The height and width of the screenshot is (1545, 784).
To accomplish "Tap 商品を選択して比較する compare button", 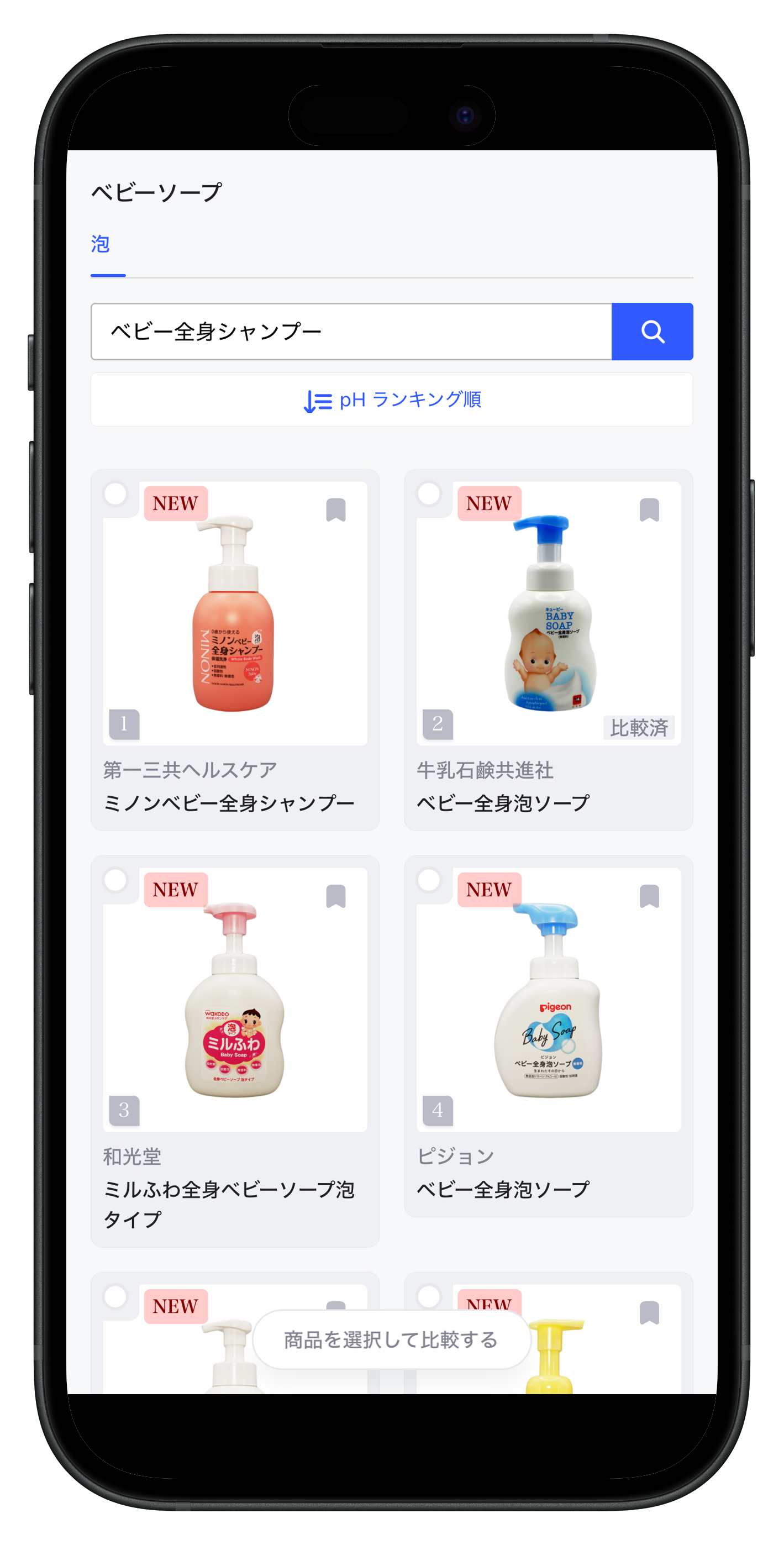I will 392,1339.
